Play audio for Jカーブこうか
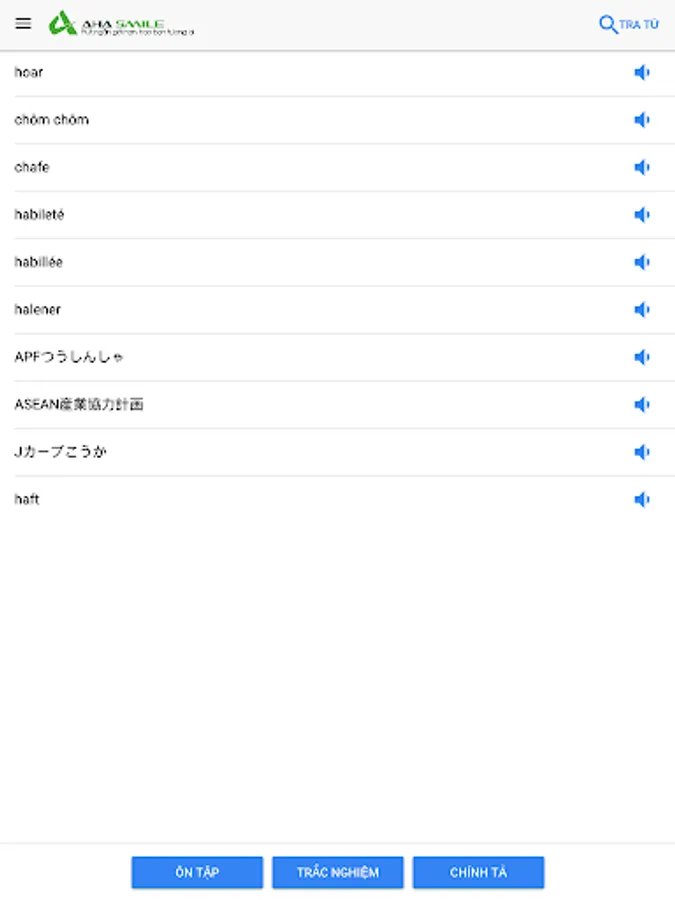Image resolution: width=675 pixels, height=900 pixels. coord(642,452)
